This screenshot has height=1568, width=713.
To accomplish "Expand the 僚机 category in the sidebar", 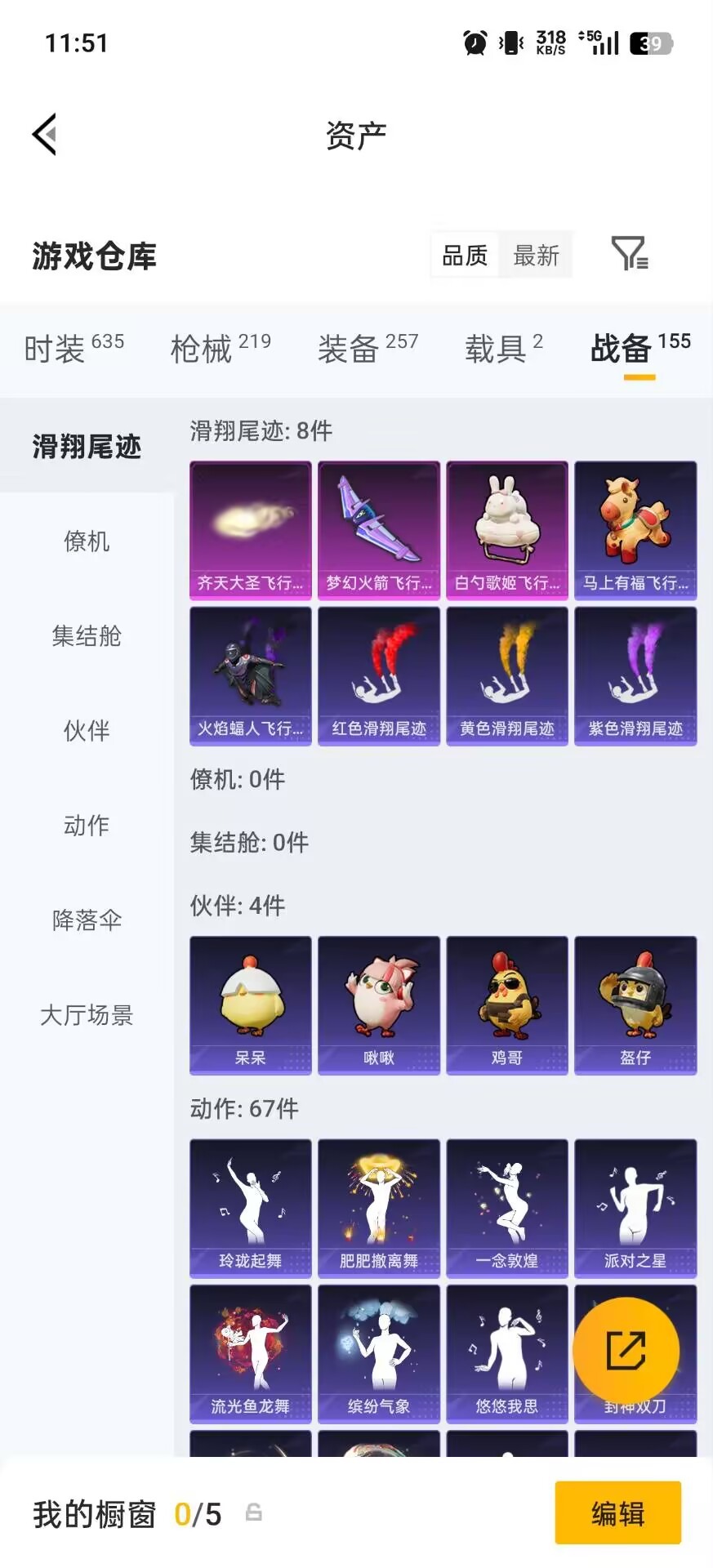I will pos(87,541).
